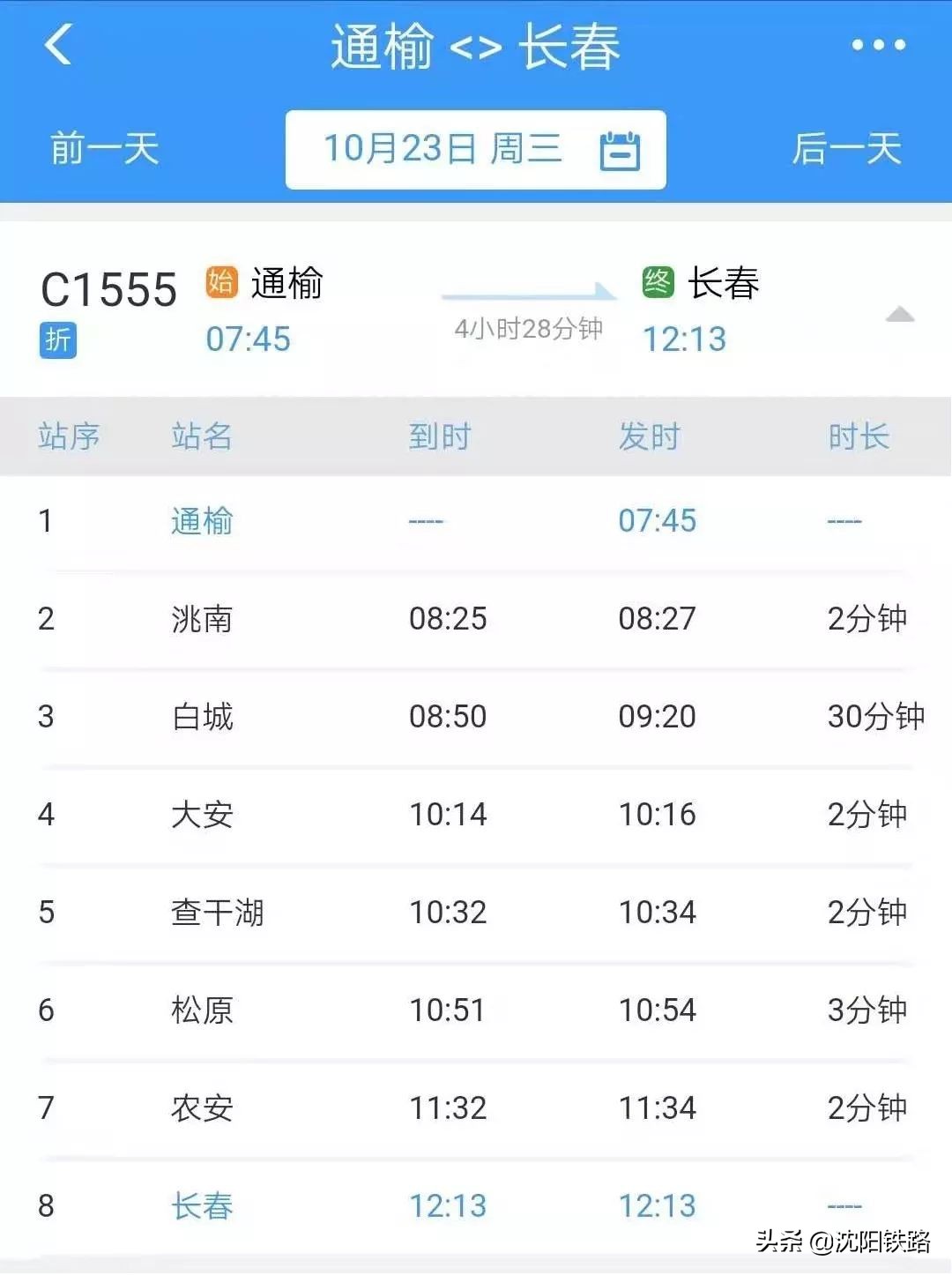Screen dimensions: 952x1275
Task: Expand details for the C1555 train
Action: pos(108,288)
